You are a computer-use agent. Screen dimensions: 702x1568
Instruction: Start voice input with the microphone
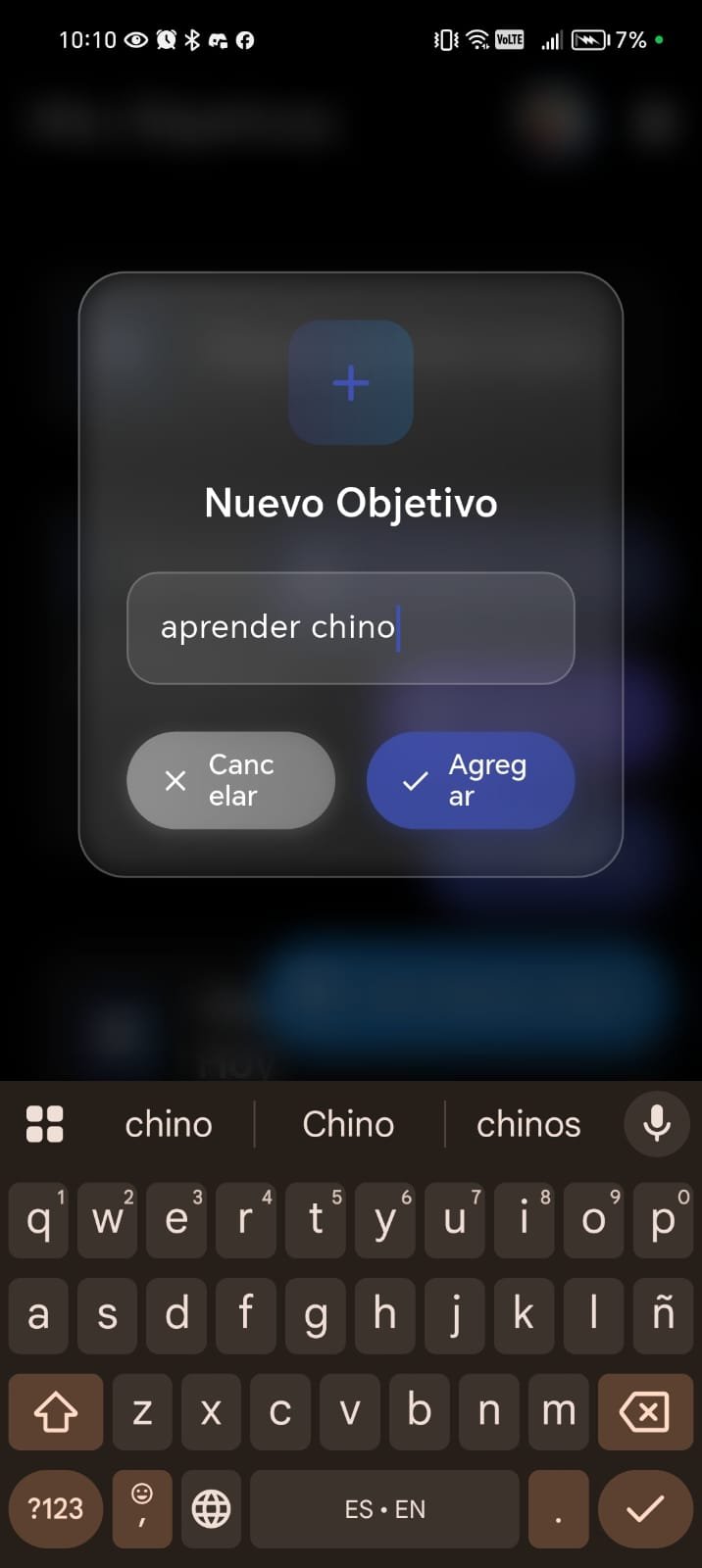(656, 1123)
